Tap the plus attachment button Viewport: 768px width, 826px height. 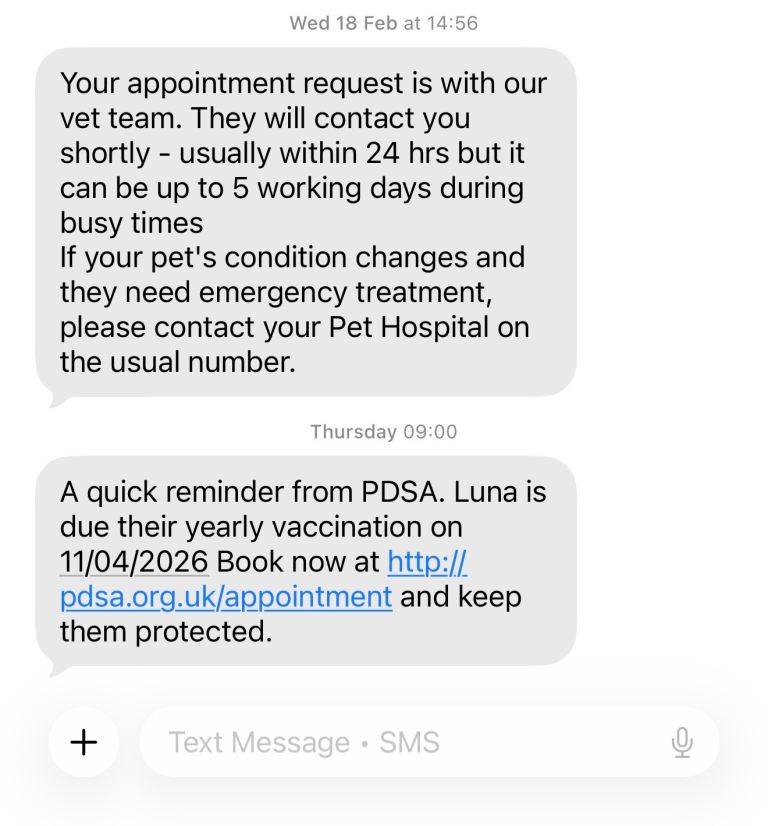(84, 742)
